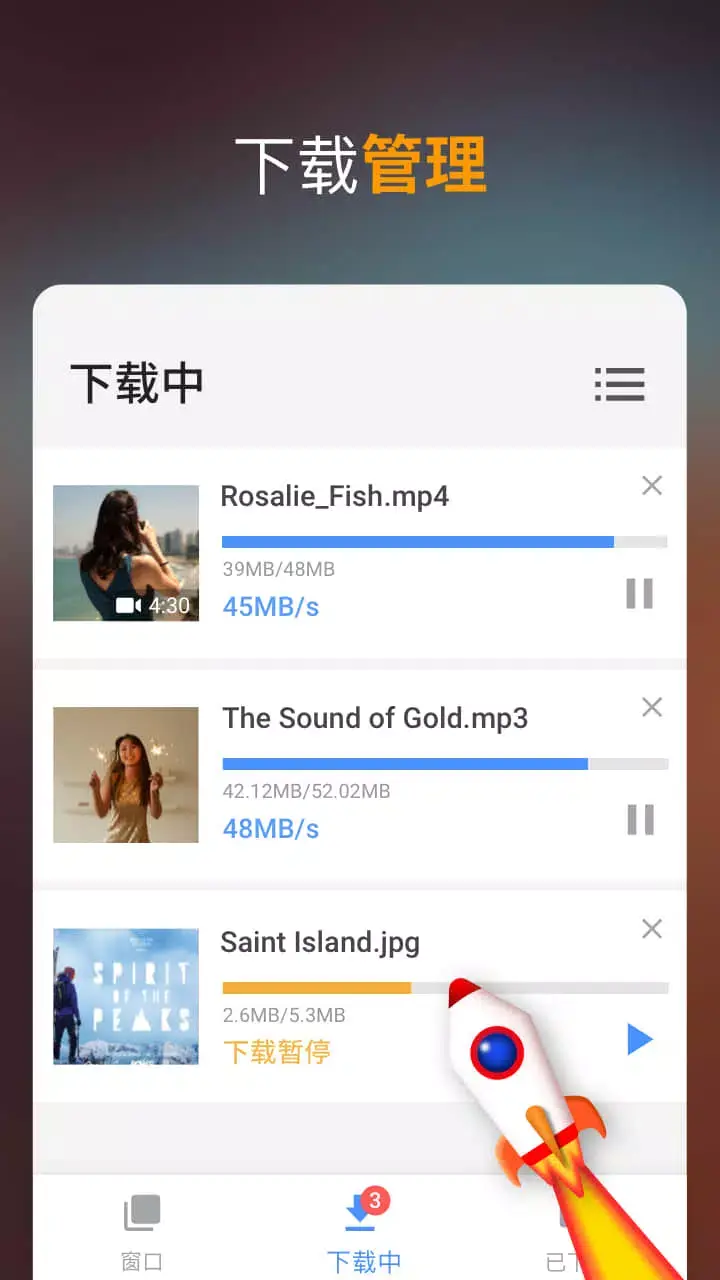Open the download list view options icon
This screenshot has height=1280, width=720.
pyautogui.click(x=620, y=386)
